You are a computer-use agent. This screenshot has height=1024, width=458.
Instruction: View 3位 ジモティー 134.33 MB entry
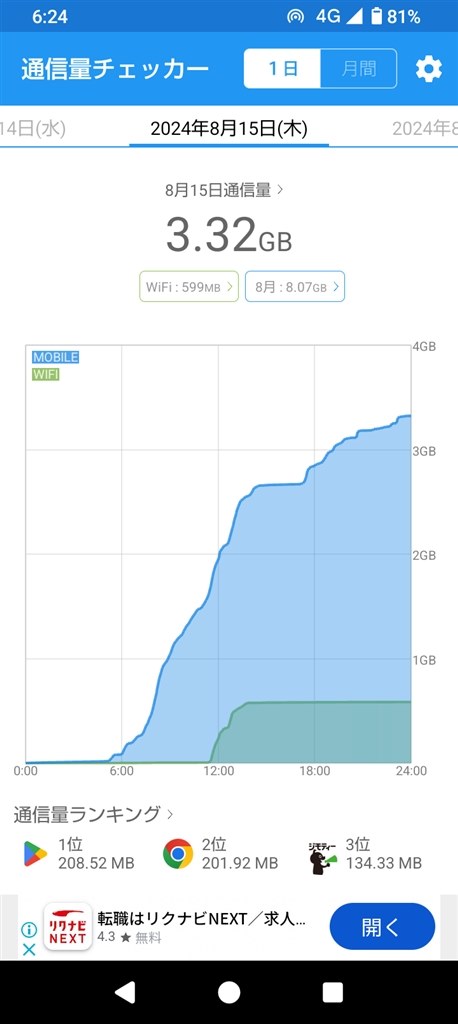(365, 854)
